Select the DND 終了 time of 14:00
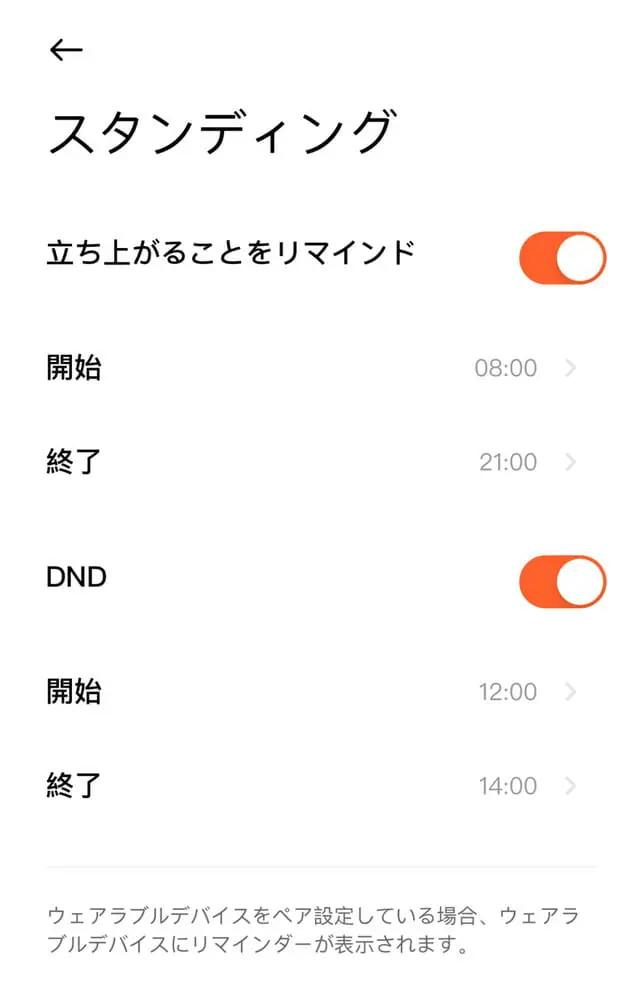Viewport: 642px width, 1000px height. [x=320, y=786]
